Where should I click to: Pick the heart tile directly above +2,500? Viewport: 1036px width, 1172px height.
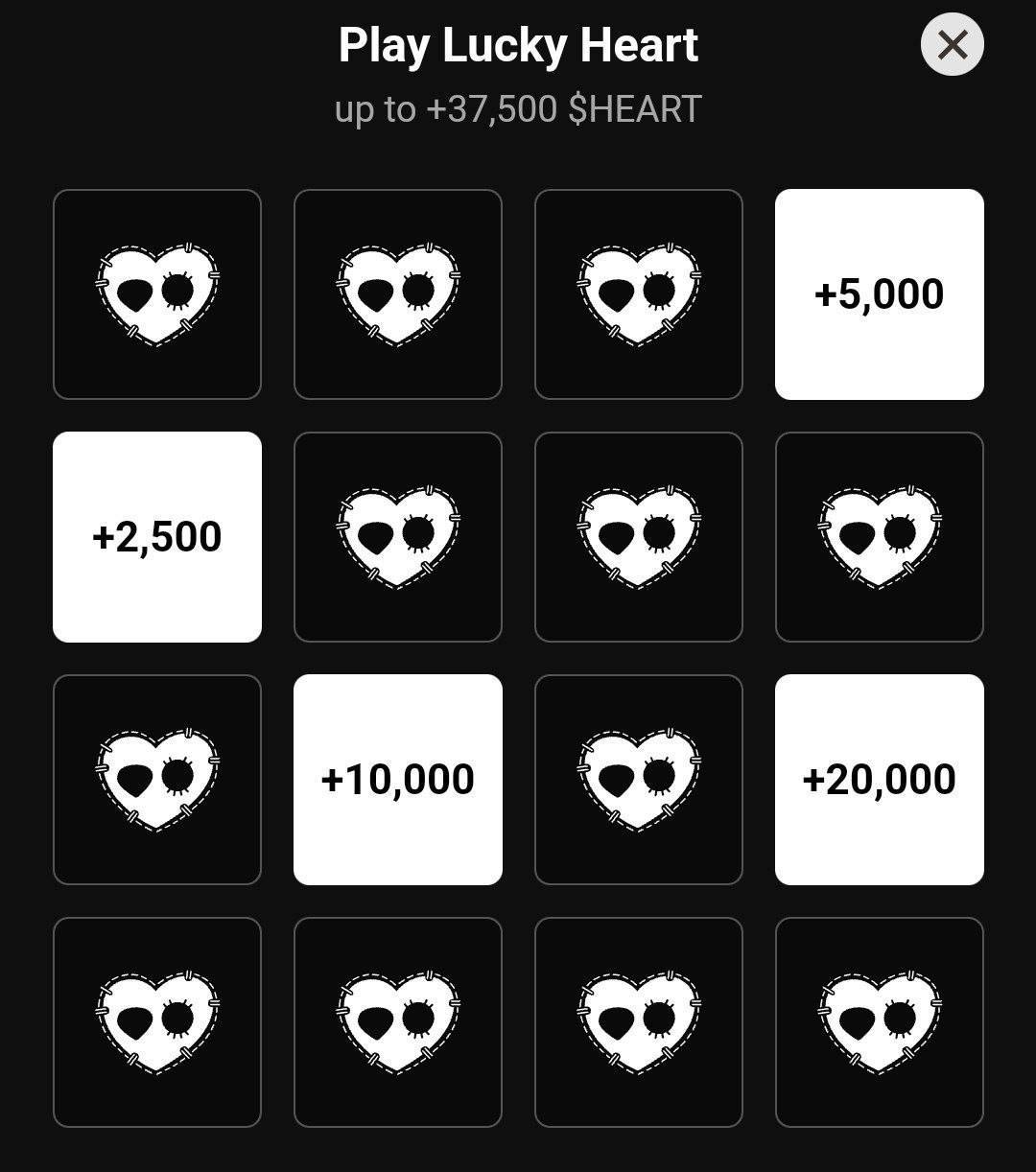click(157, 293)
